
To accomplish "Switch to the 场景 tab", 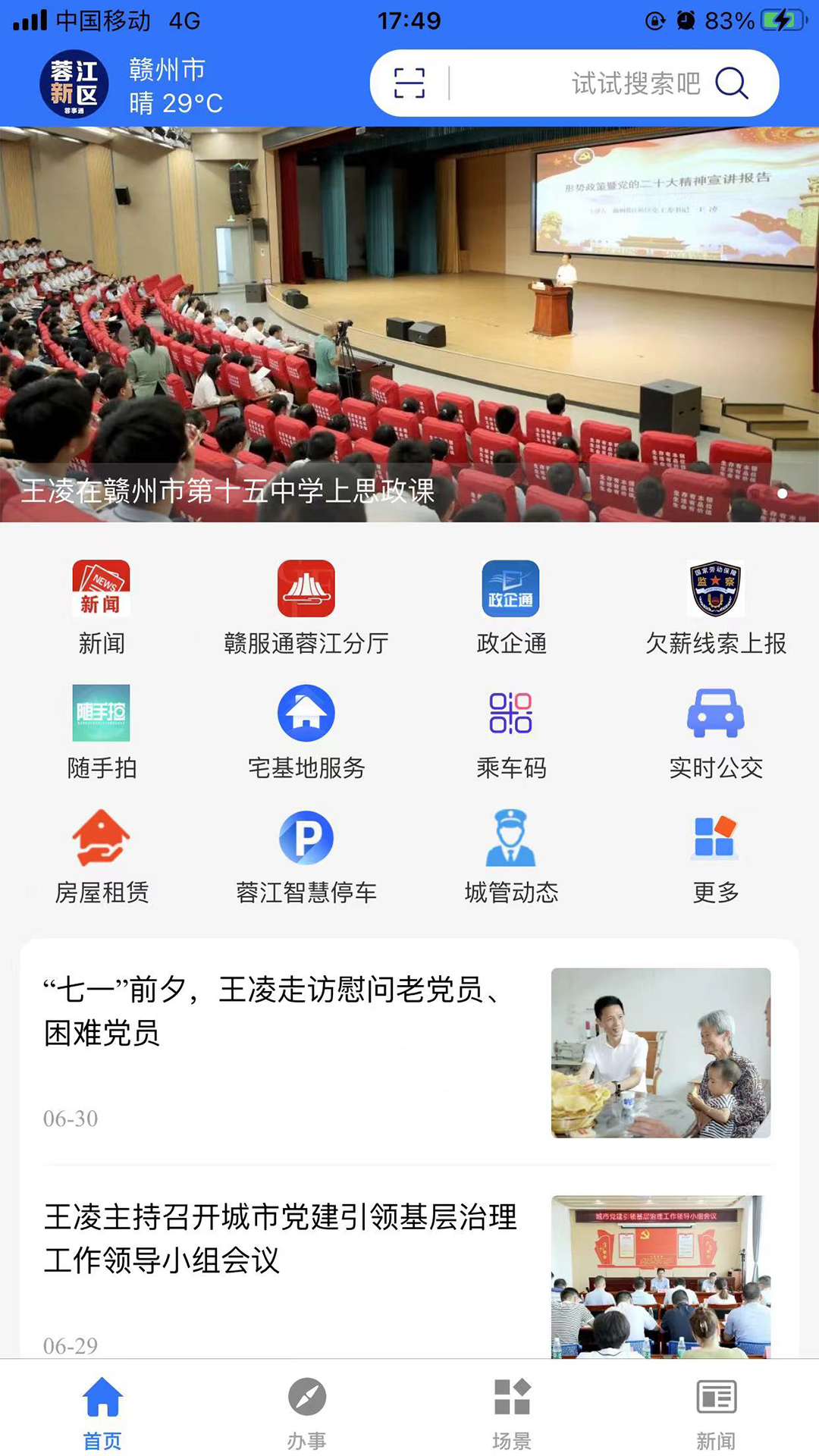I will [x=511, y=1412].
